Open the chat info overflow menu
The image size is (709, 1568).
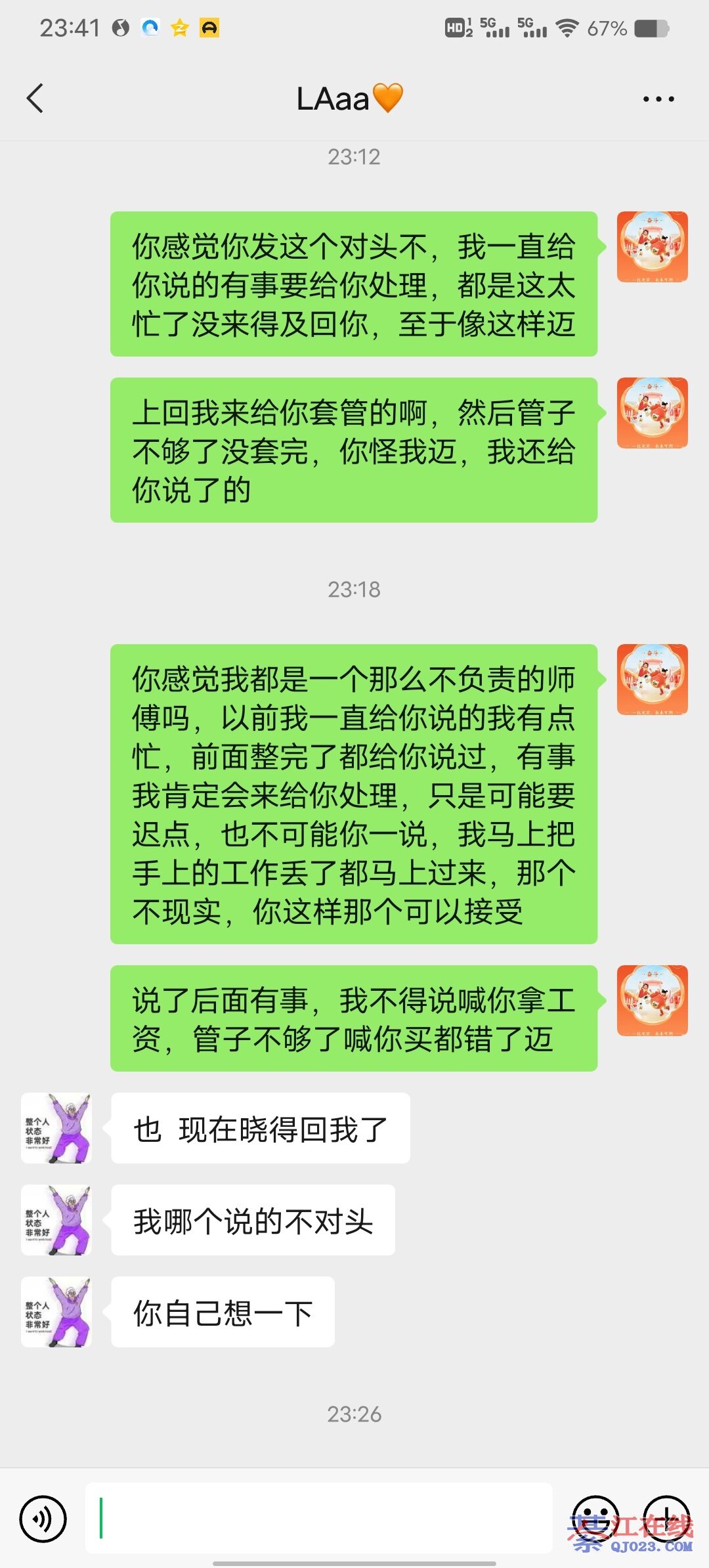coord(658,99)
